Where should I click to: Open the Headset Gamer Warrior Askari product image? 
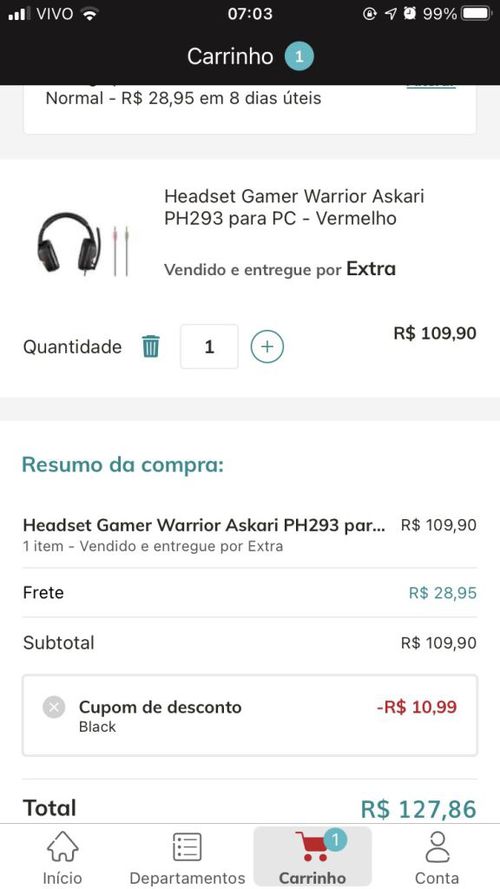click(83, 244)
